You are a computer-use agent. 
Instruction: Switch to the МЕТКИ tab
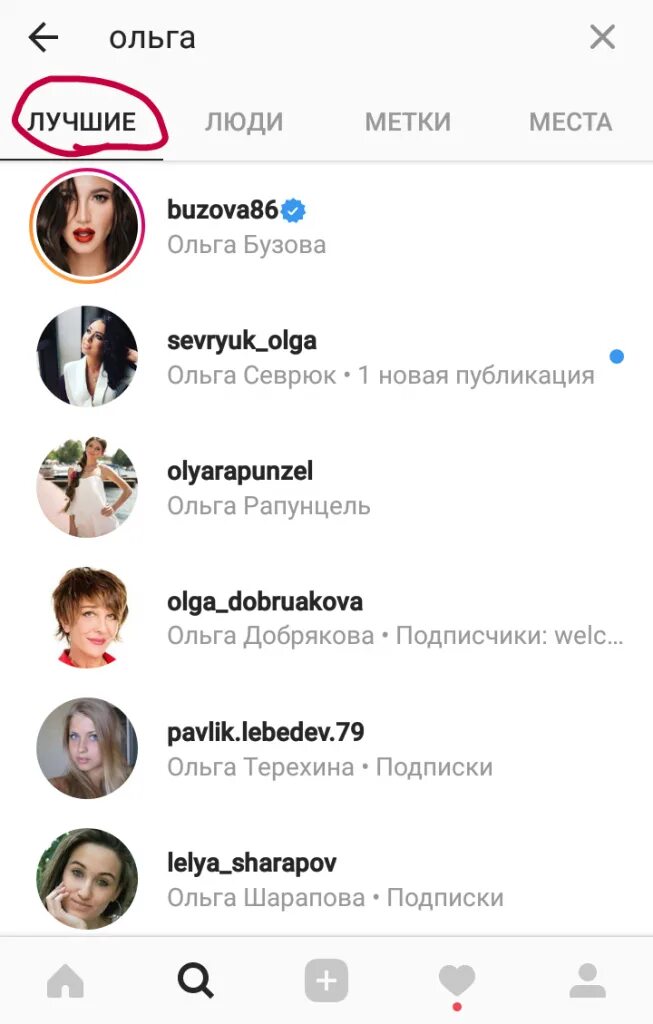click(x=407, y=123)
